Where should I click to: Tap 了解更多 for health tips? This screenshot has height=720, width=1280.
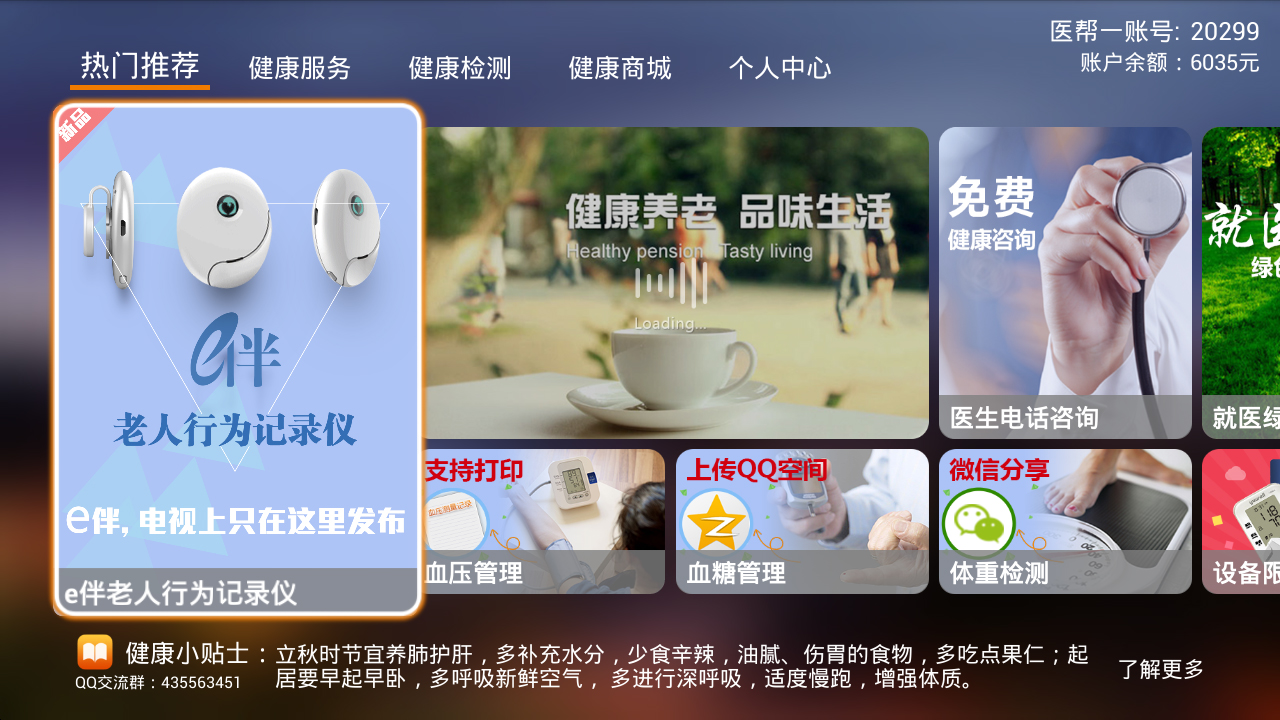click(x=1160, y=670)
